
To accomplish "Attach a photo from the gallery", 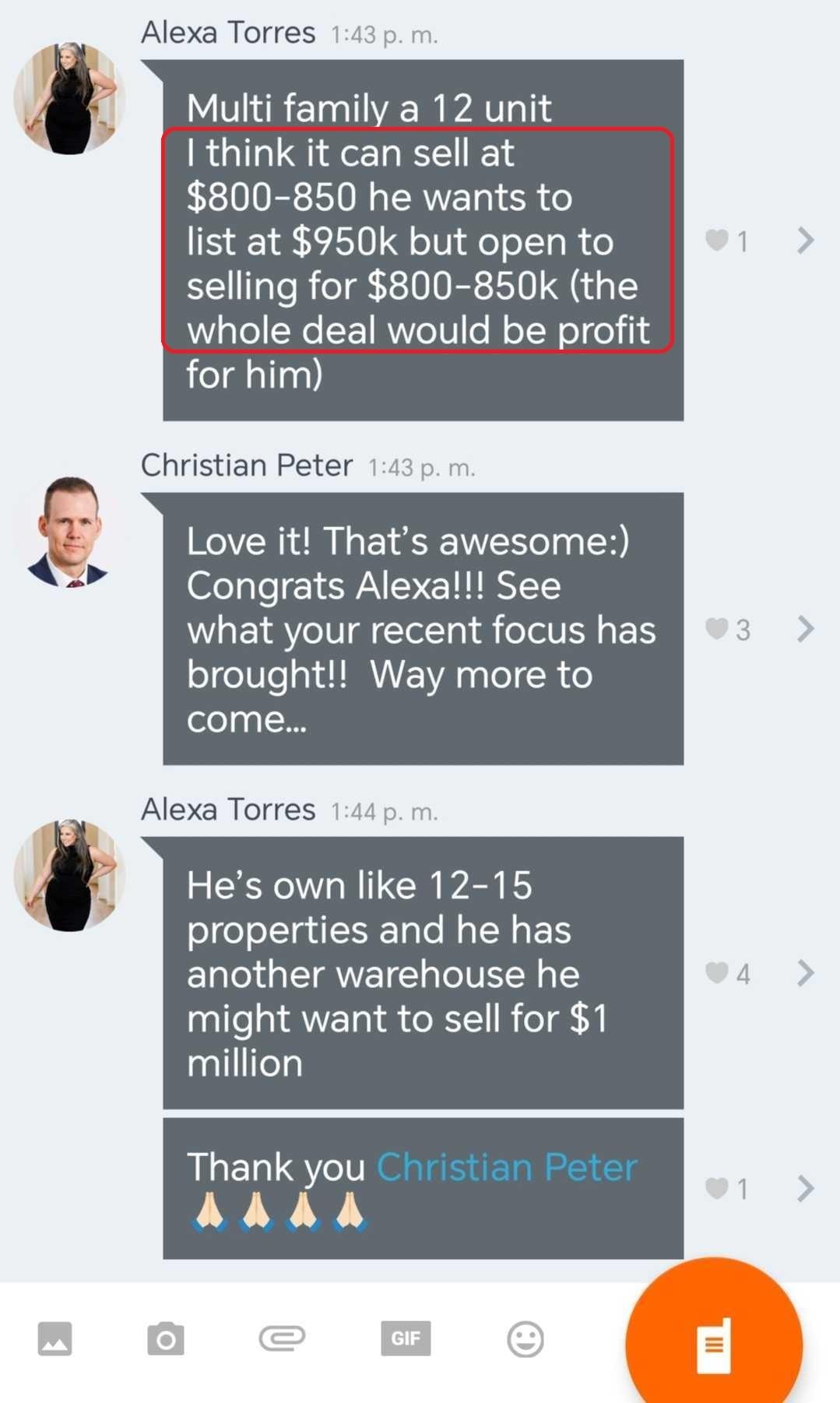I will coord(54,1338).
